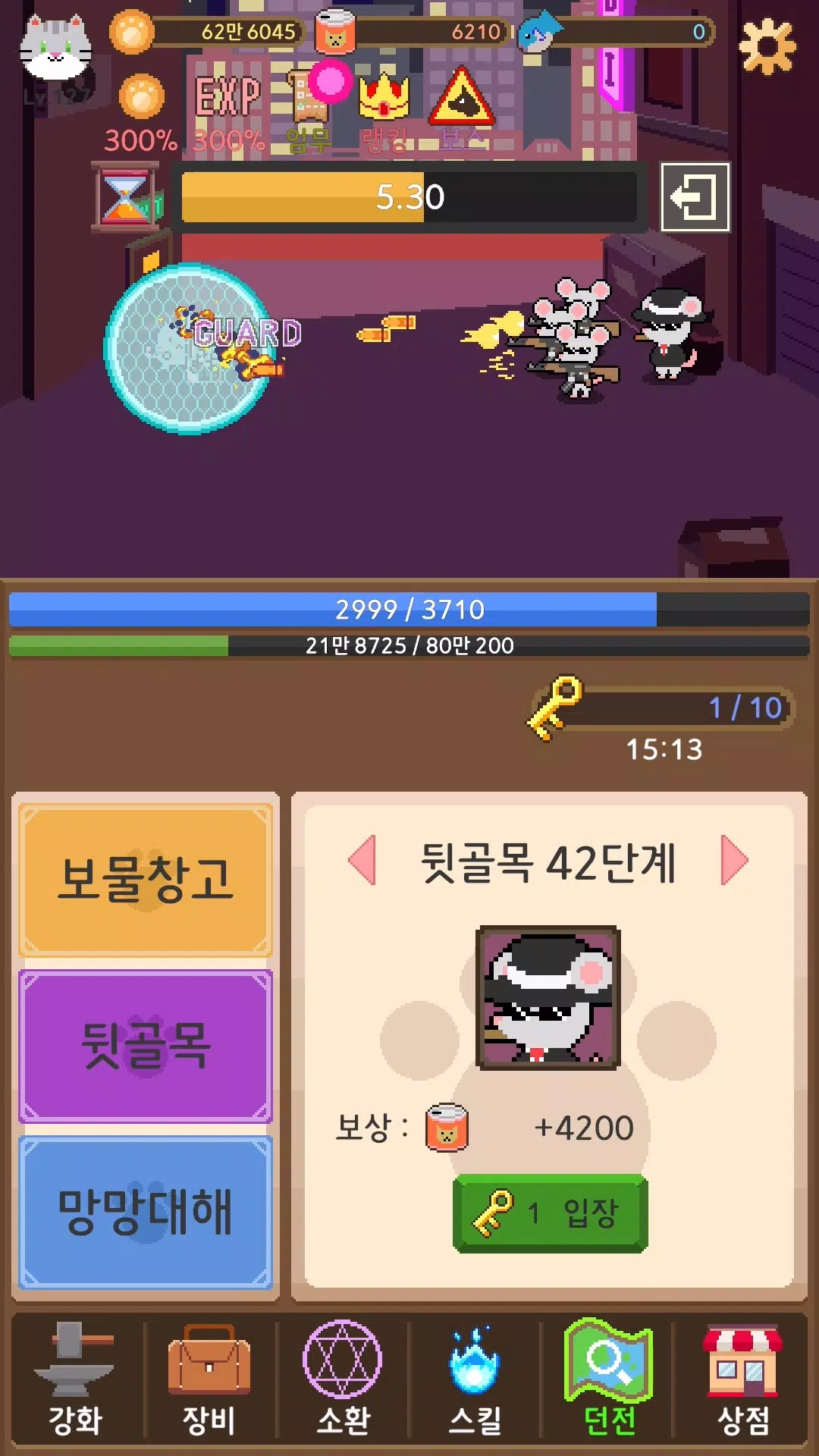Open the 랭킹 ranking crown
Viewport: 819px width, 1456px height.
[384, 108]
